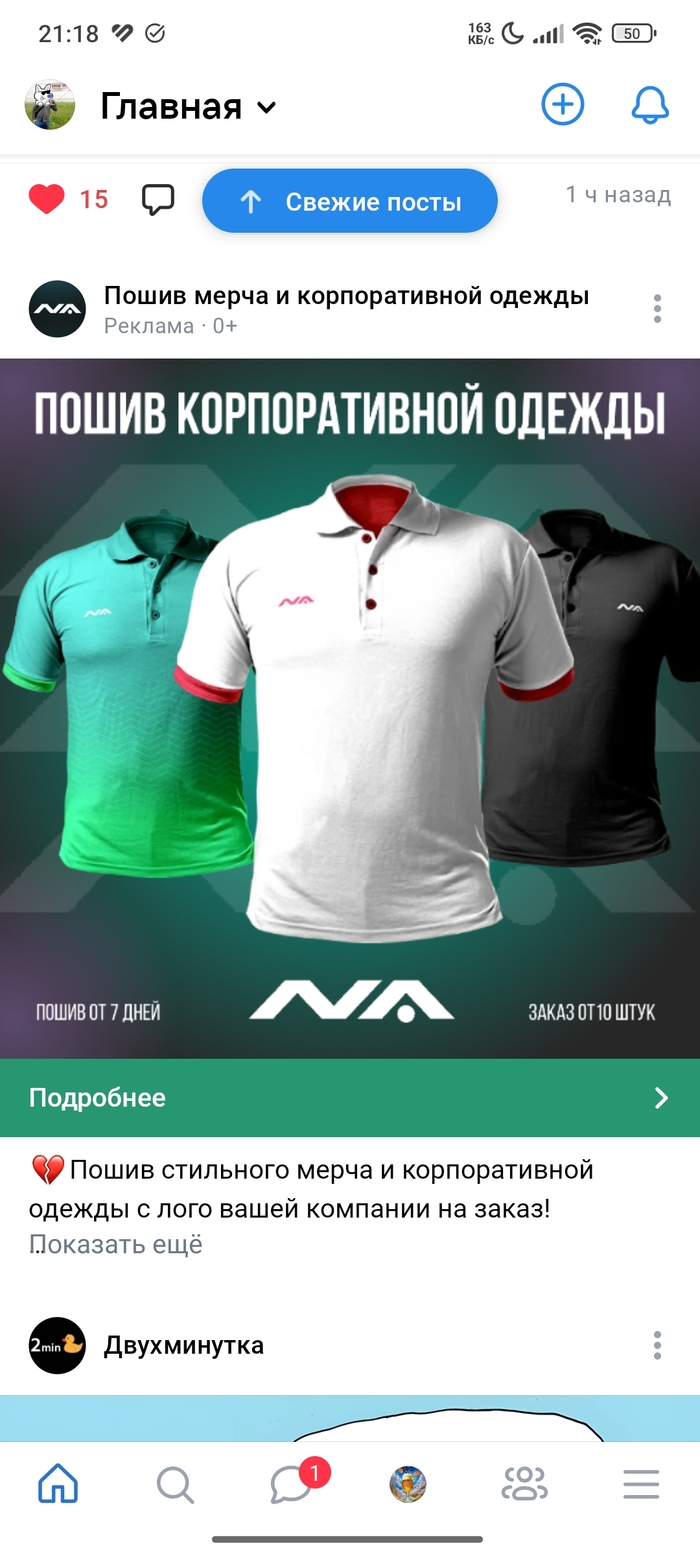Open the hamburger menu tab
700x1556 pixels.
point(641,1485)
